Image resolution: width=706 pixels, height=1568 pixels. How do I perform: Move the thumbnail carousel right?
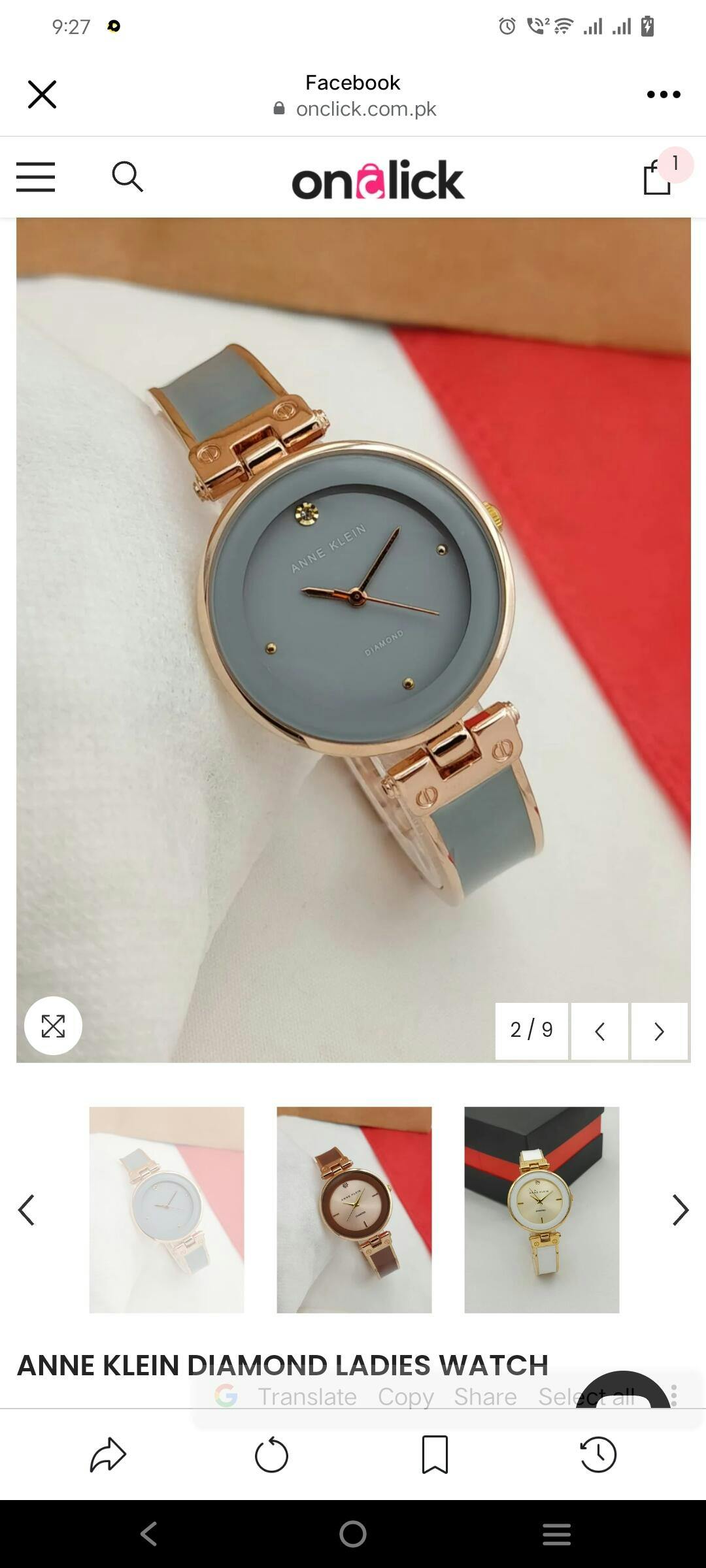(680, 1210)
